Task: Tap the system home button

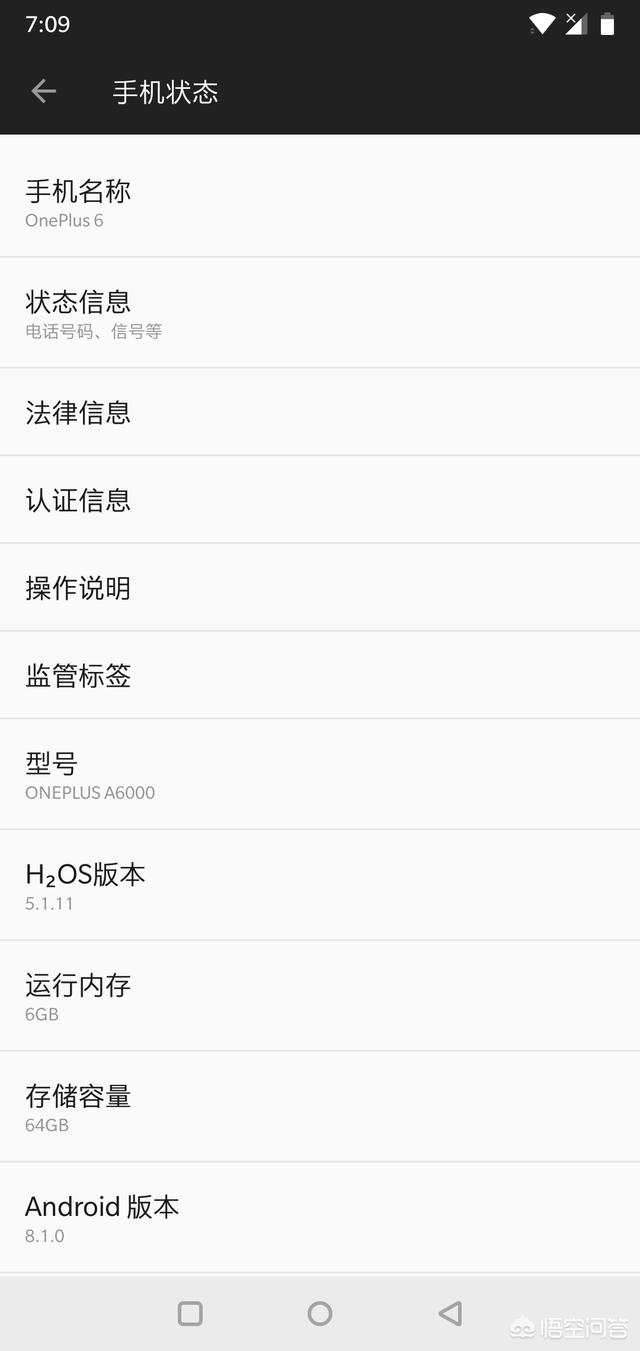Action: (320, 1313)
